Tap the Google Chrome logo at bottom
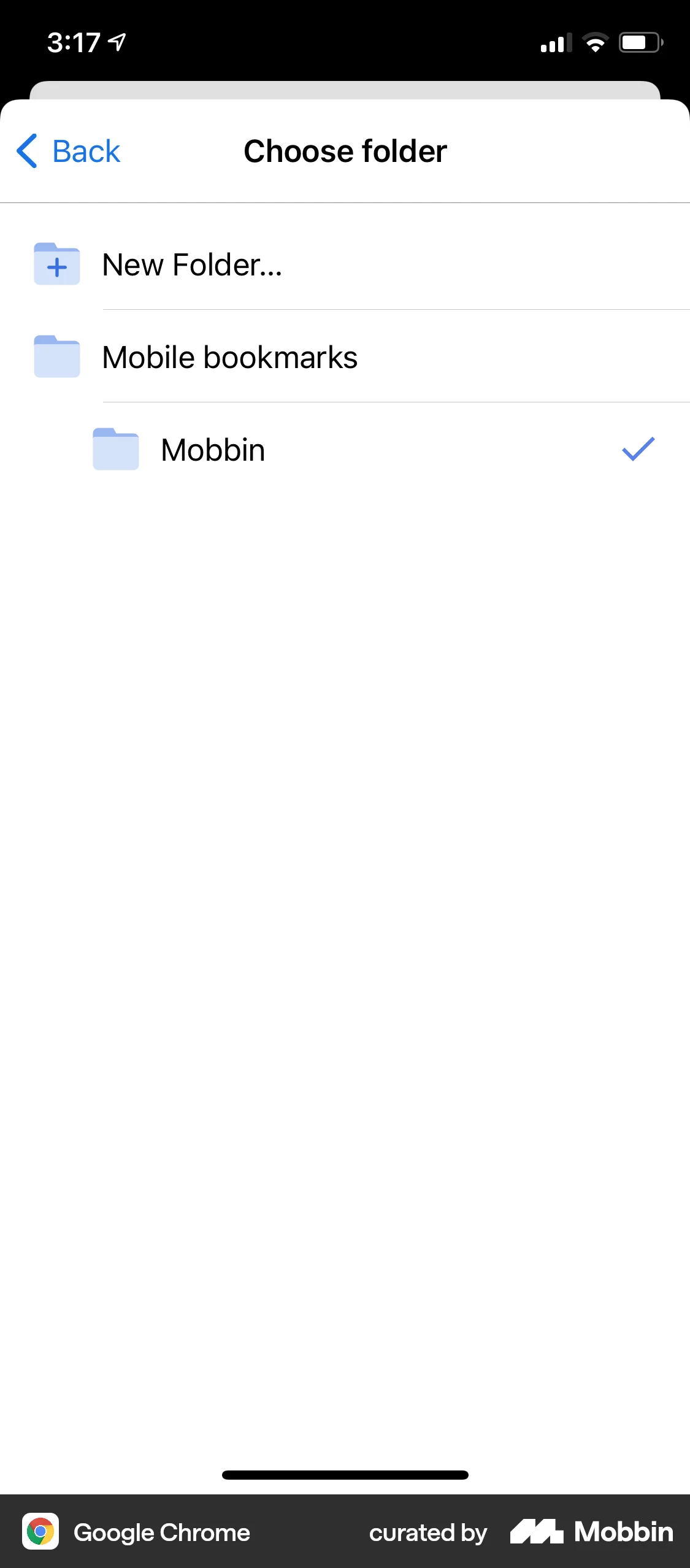The image size is (690, 1568). pyautogui.click(x=40, y=1532)
